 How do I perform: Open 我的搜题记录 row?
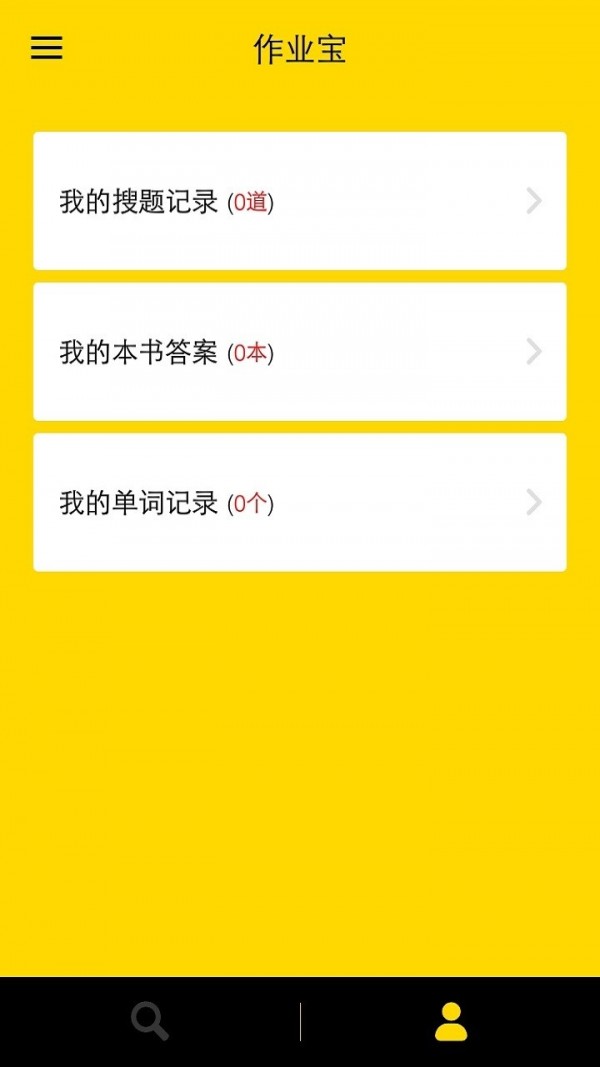point(299,201)
